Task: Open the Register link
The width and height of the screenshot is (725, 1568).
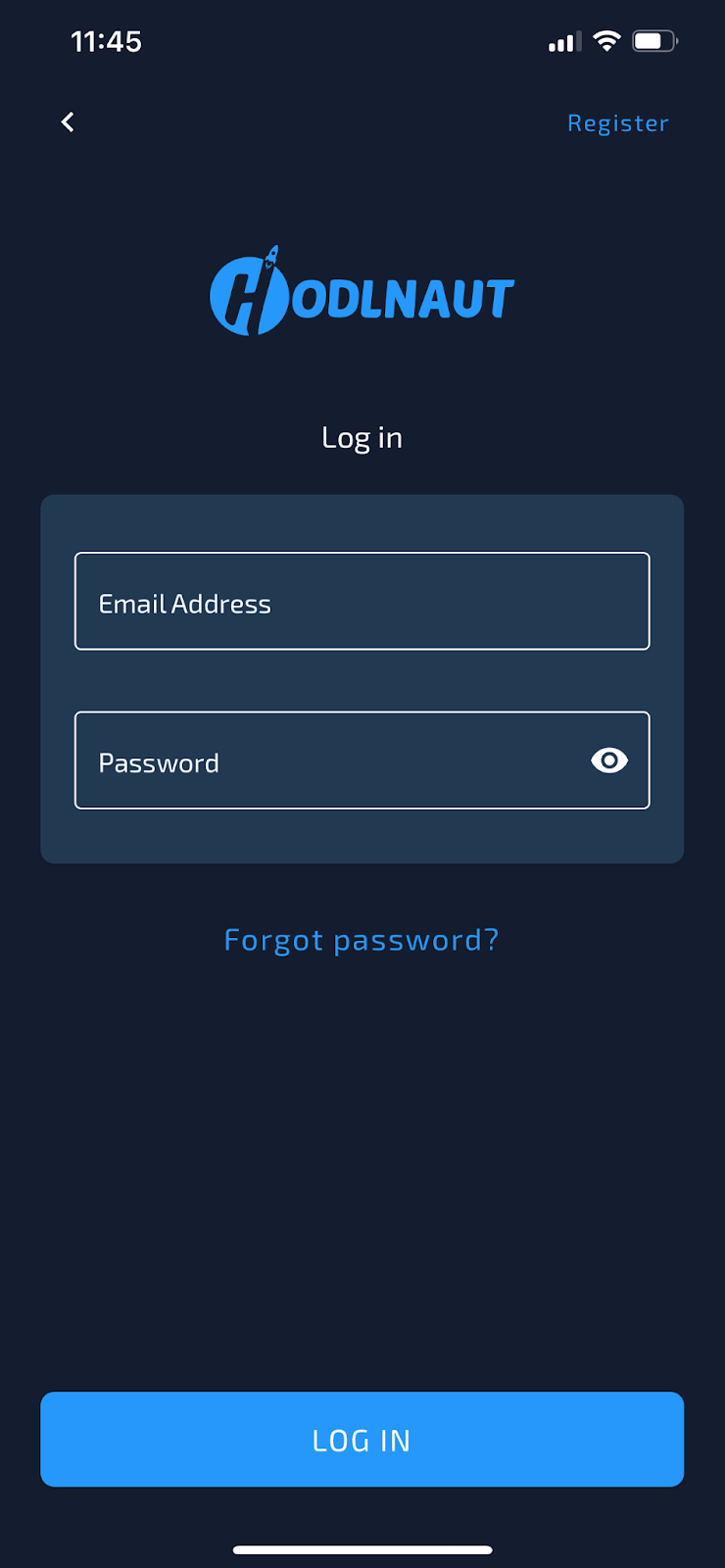Action: 617,123
